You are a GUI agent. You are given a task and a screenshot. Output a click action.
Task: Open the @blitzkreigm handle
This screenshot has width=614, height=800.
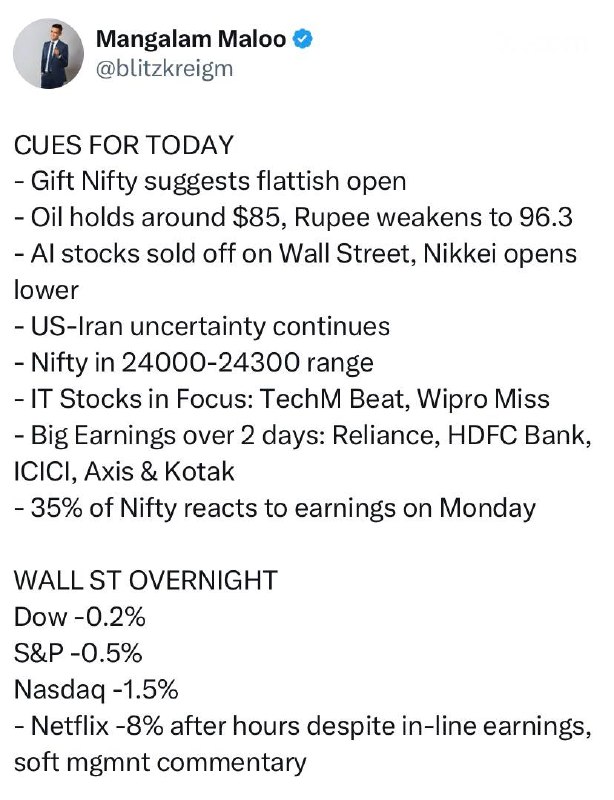164,69
